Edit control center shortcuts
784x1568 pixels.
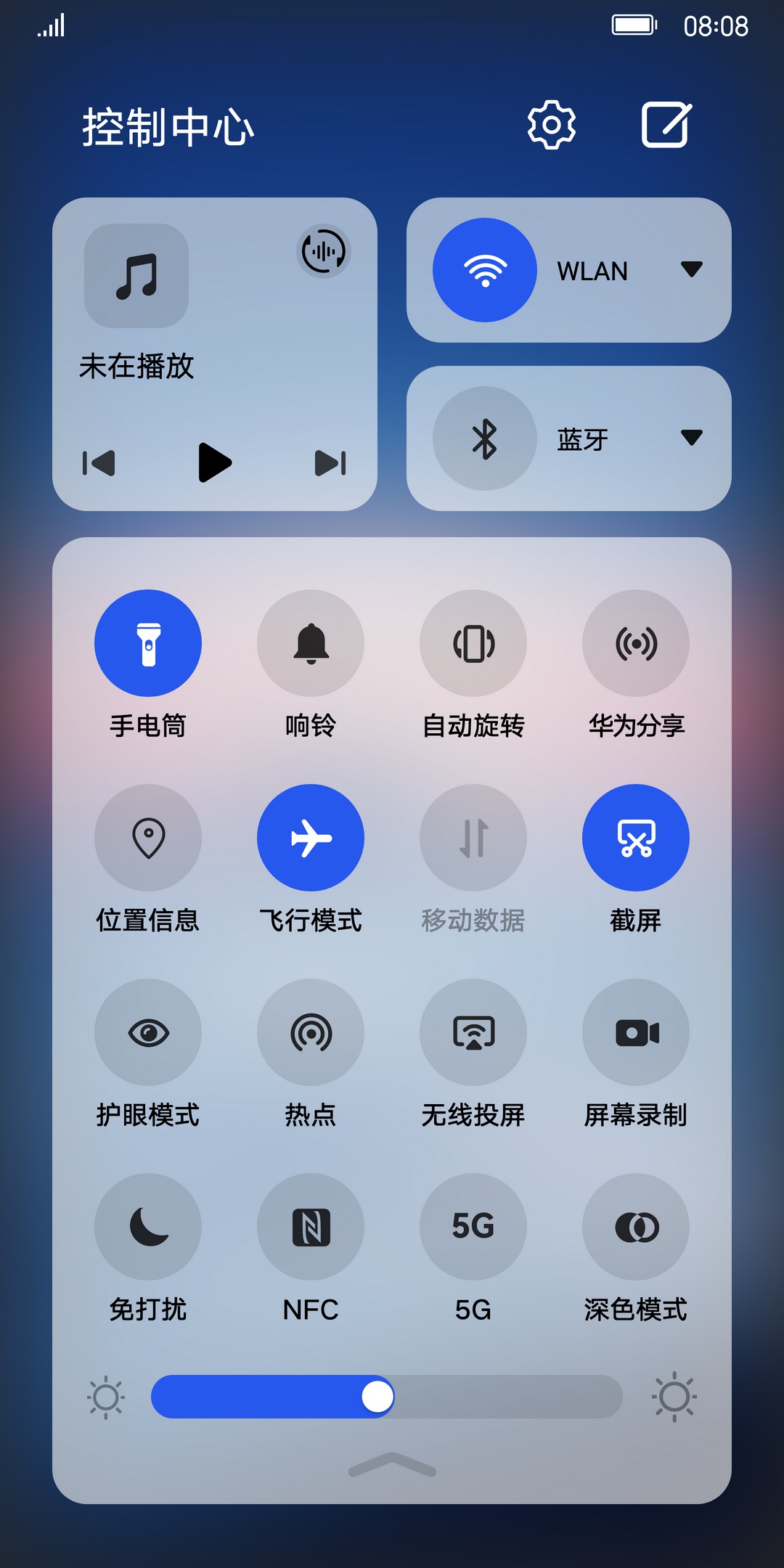pyautogui.click(x=666, y=125)
